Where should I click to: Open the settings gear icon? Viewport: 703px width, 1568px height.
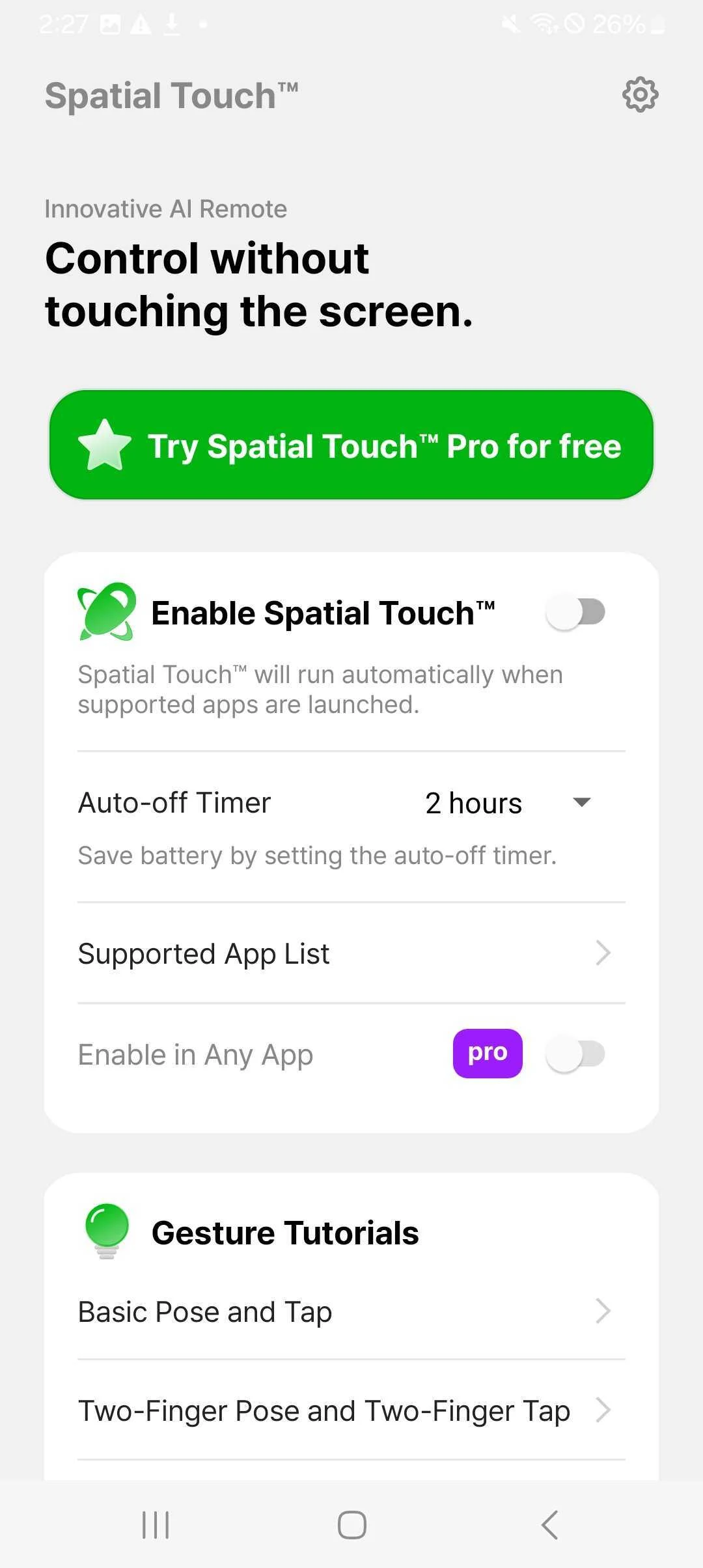(x=641, y=95)
